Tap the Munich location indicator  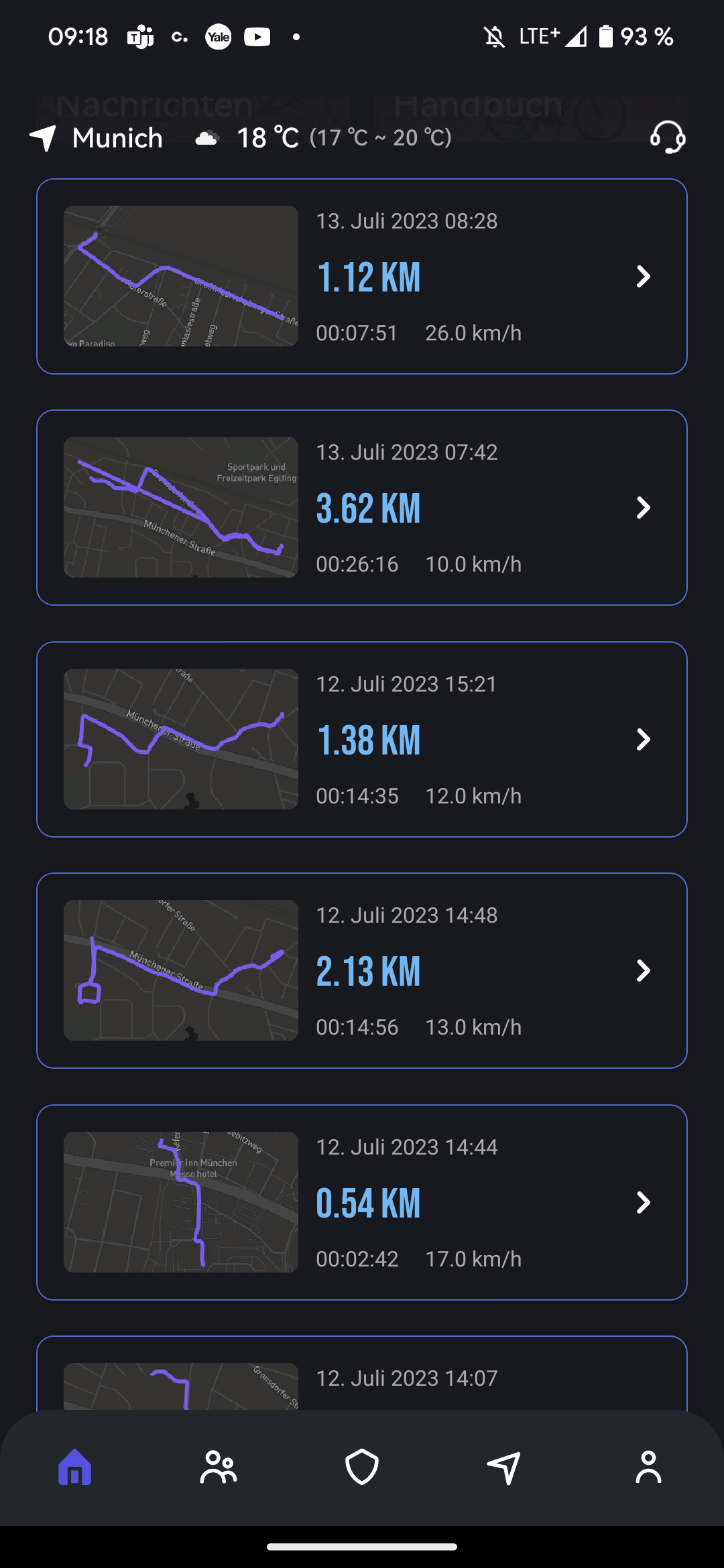pos(97,138)
